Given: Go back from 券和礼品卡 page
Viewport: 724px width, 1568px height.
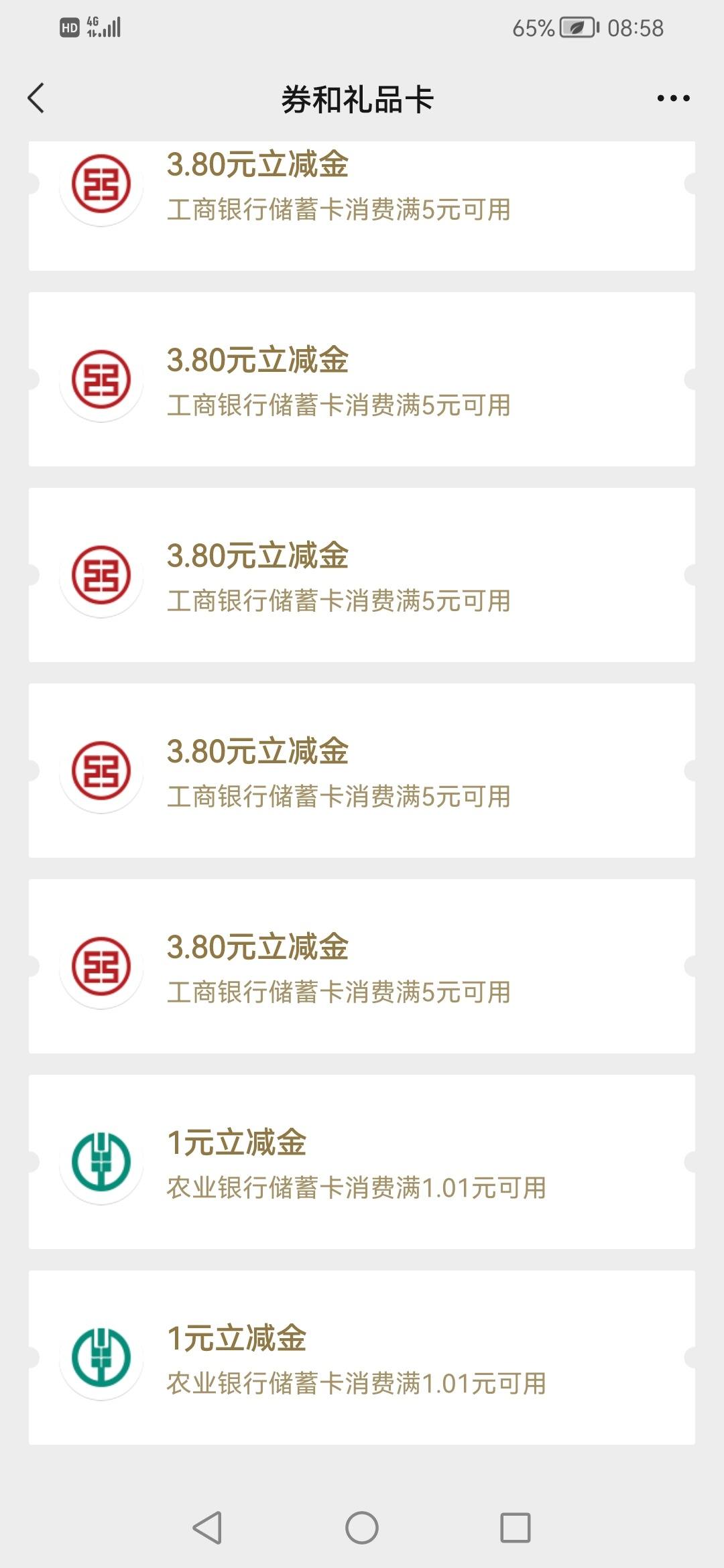Looking at the screenshot, I should pos(36,99).
